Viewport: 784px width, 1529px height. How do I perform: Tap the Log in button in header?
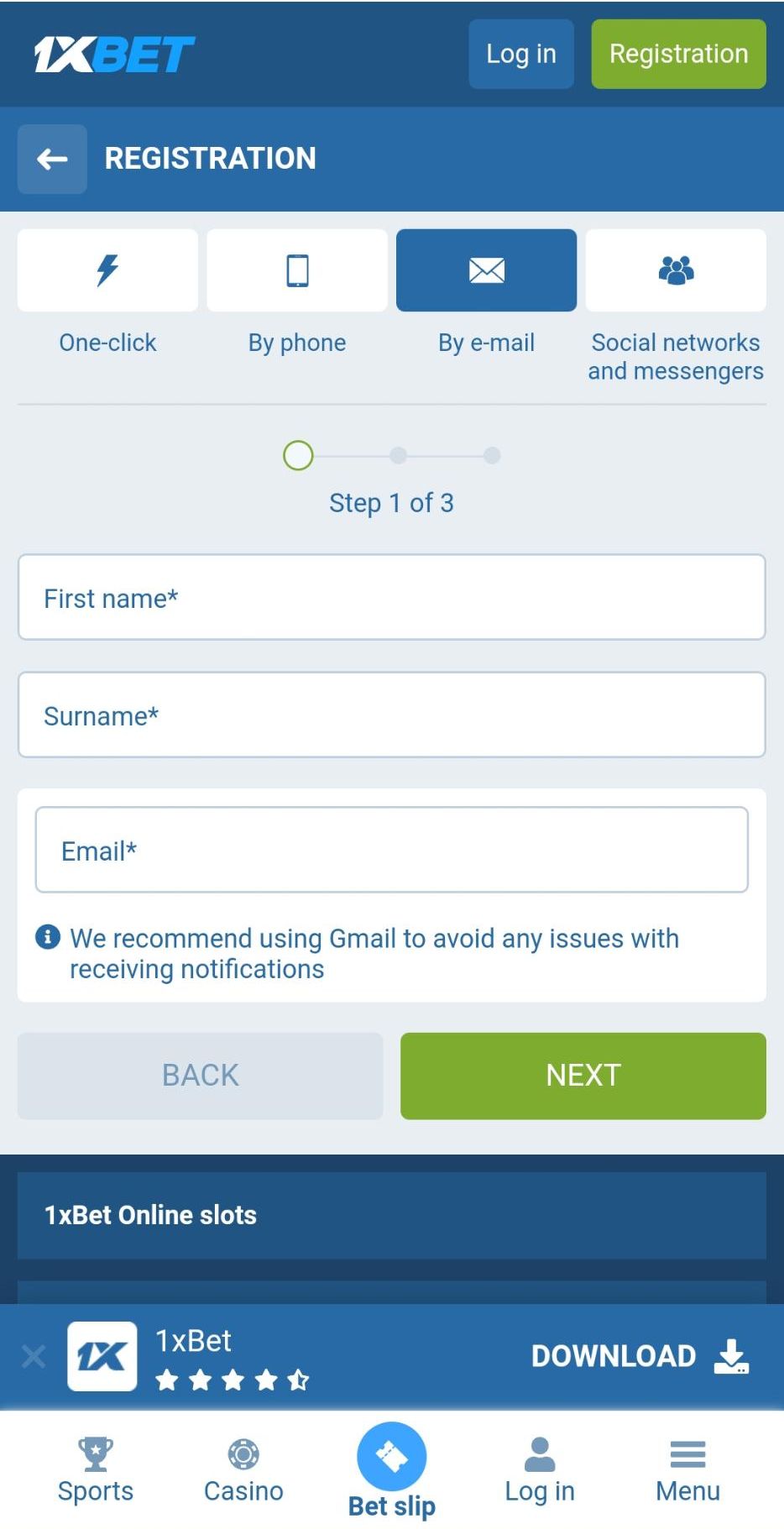coord(520,54)
